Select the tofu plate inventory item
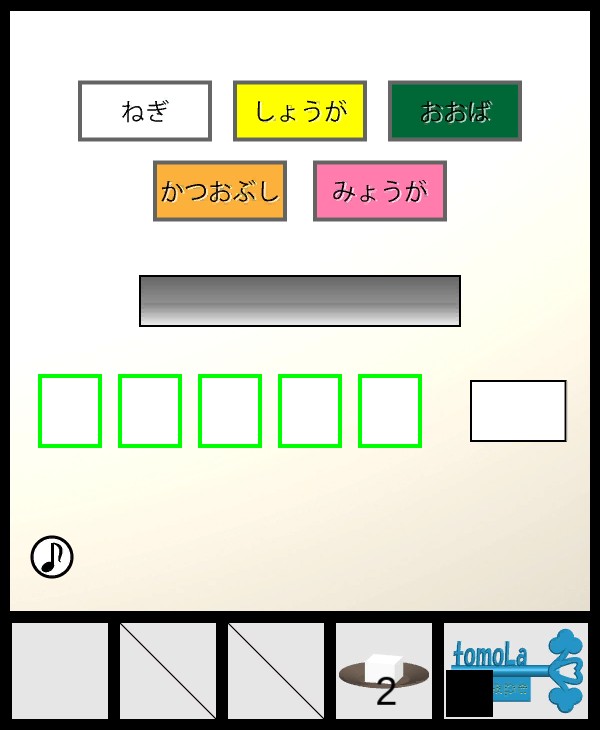 point(384,671)
